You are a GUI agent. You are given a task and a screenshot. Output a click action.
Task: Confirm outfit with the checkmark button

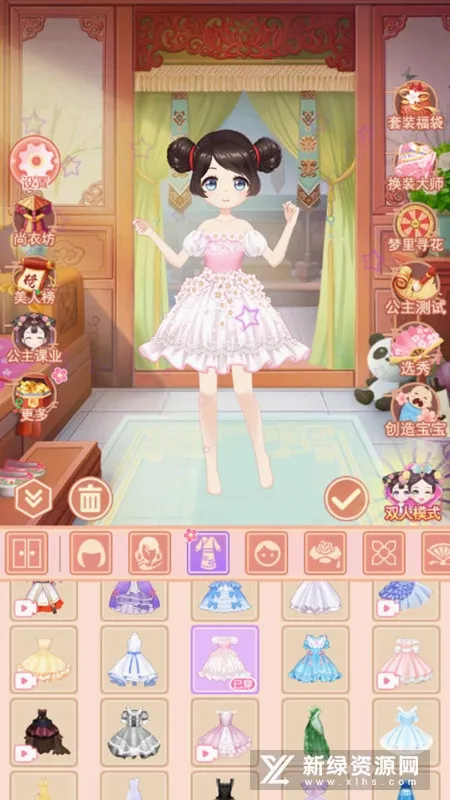[x=346, y=498]
